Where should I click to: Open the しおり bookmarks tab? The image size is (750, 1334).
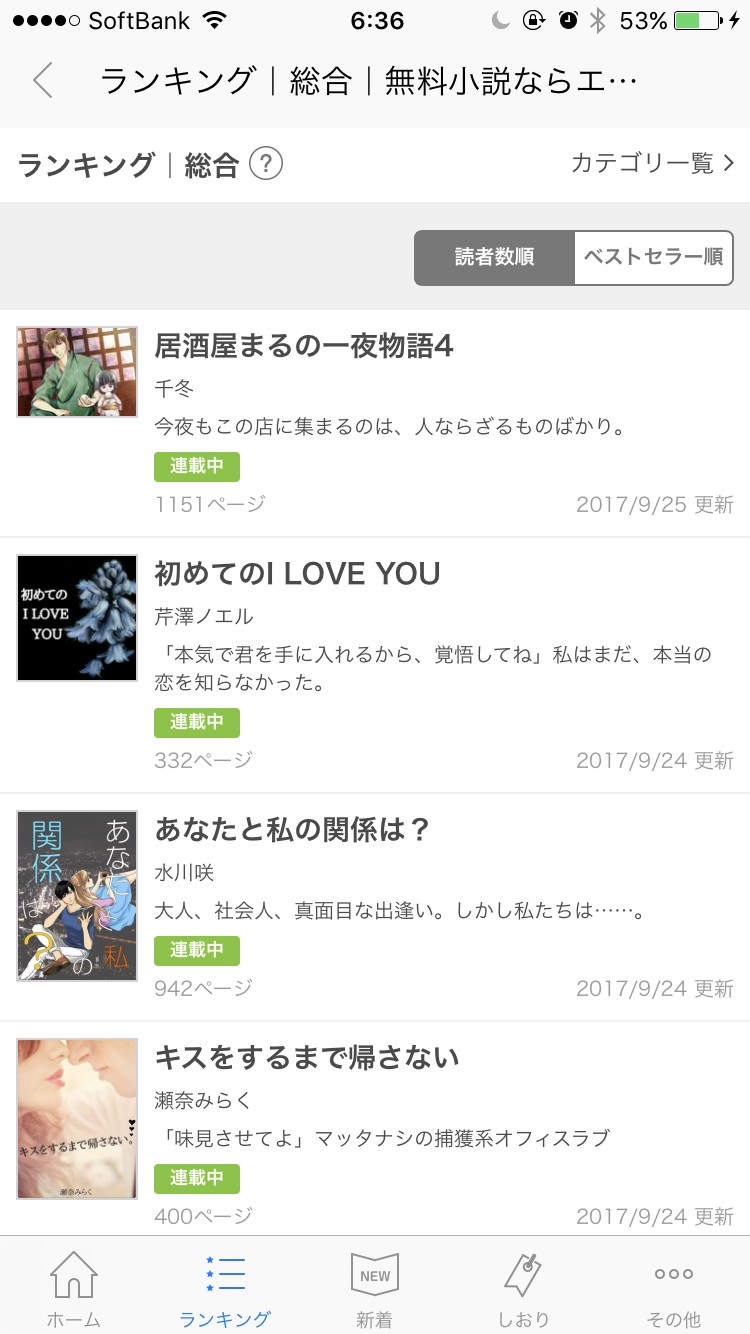click(523, 1287)
